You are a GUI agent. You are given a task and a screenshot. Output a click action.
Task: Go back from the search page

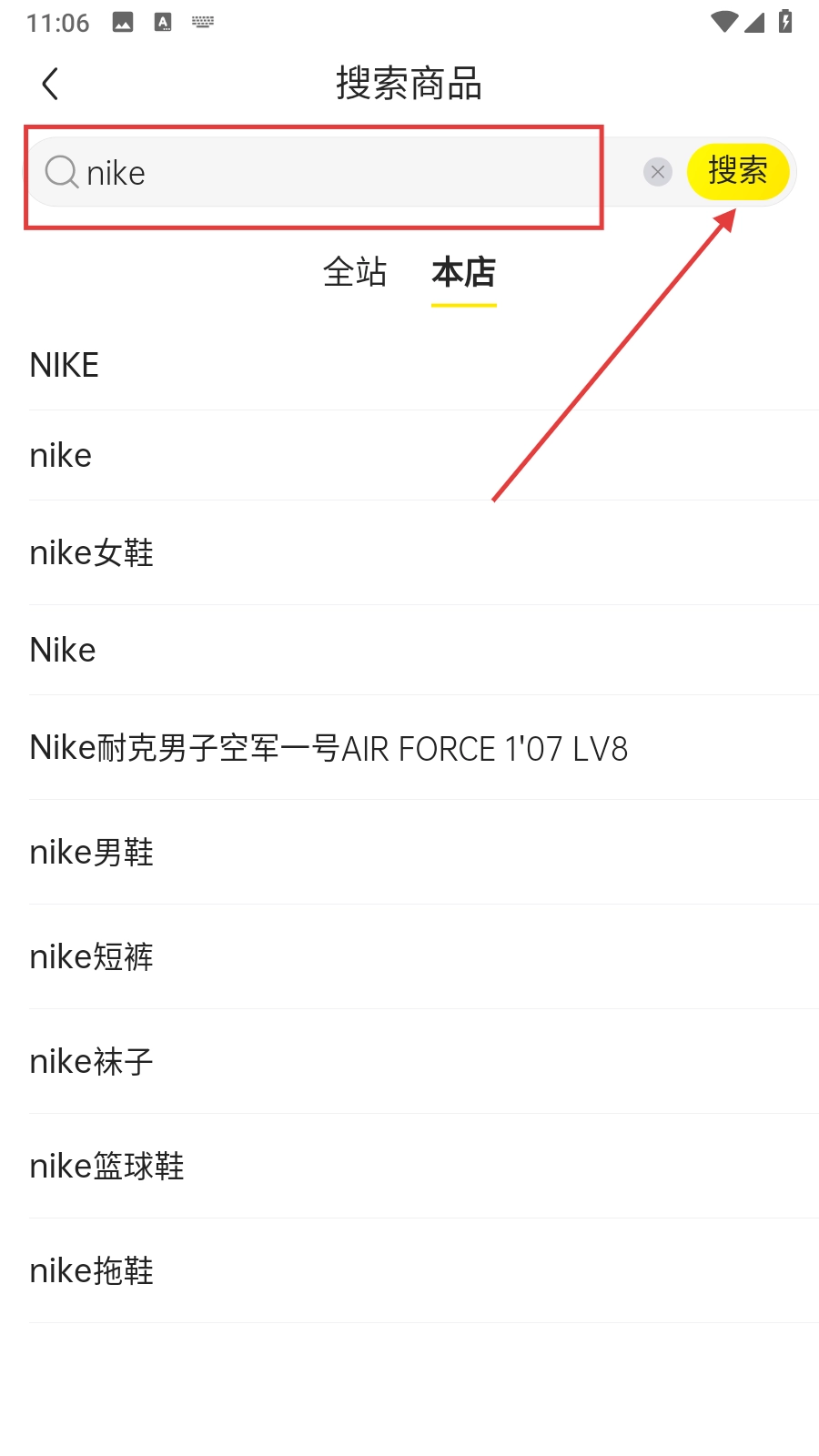[x=51, y=85]
